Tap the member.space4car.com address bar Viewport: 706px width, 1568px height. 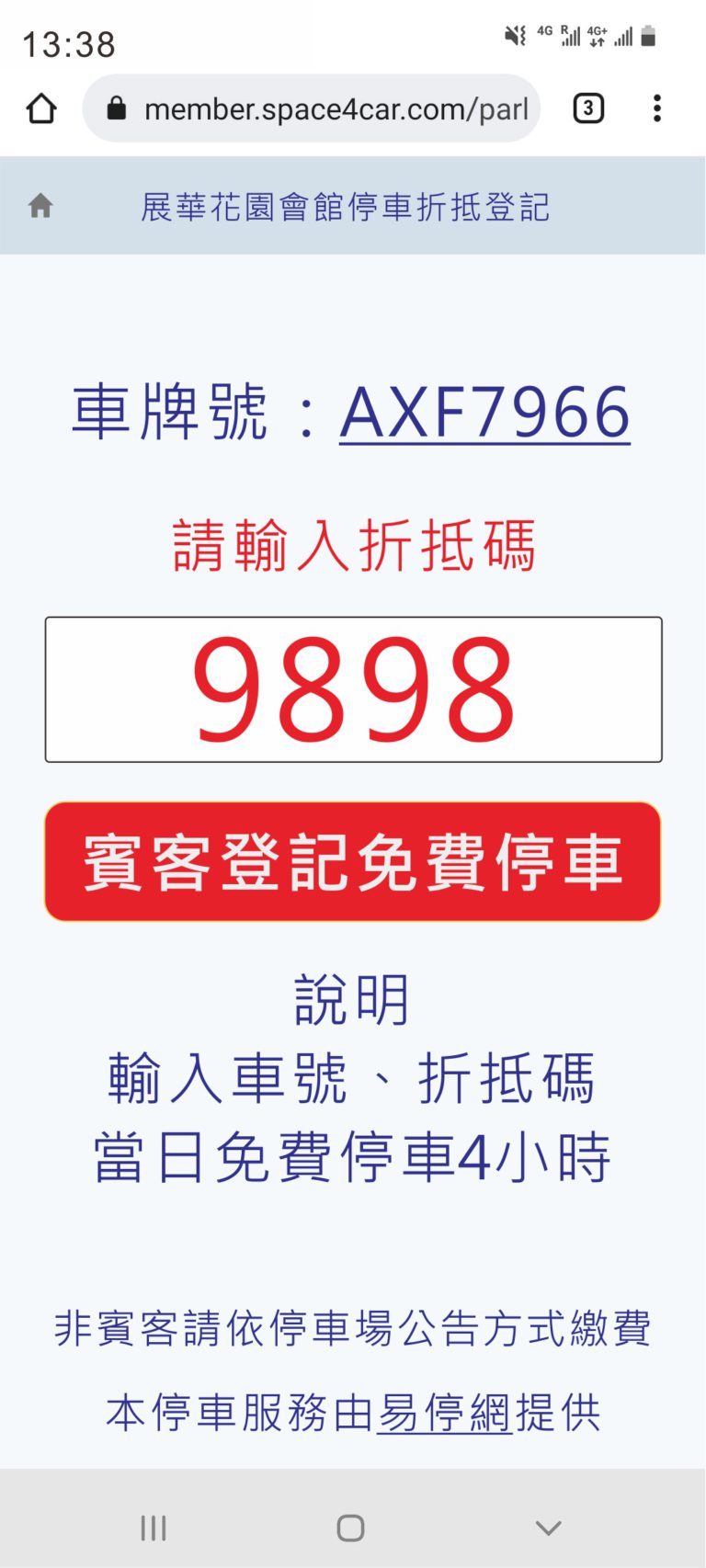tap(312, 108)
